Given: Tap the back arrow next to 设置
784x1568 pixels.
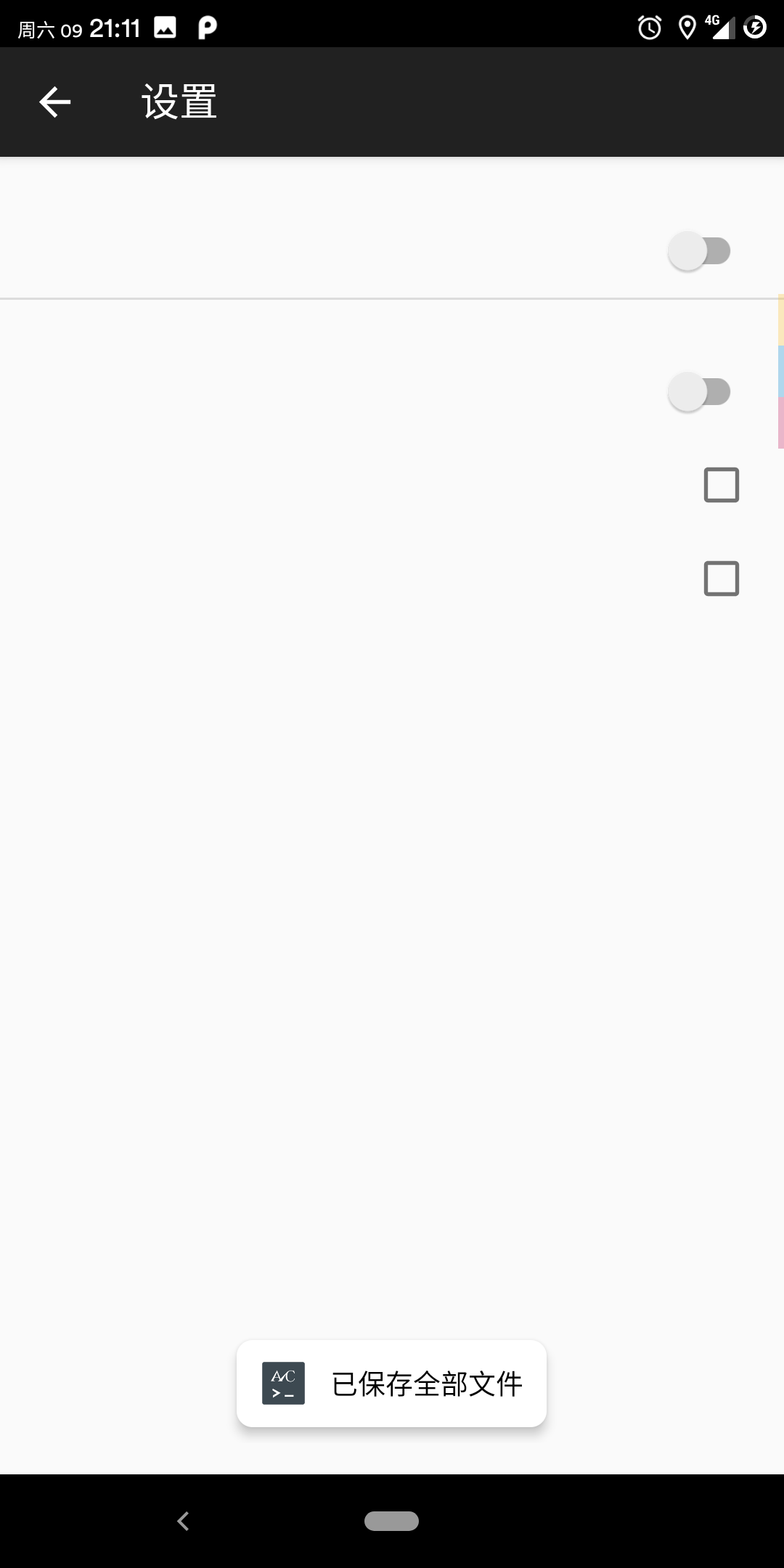Looking at the screenshot, I should [x=54, y=102].
